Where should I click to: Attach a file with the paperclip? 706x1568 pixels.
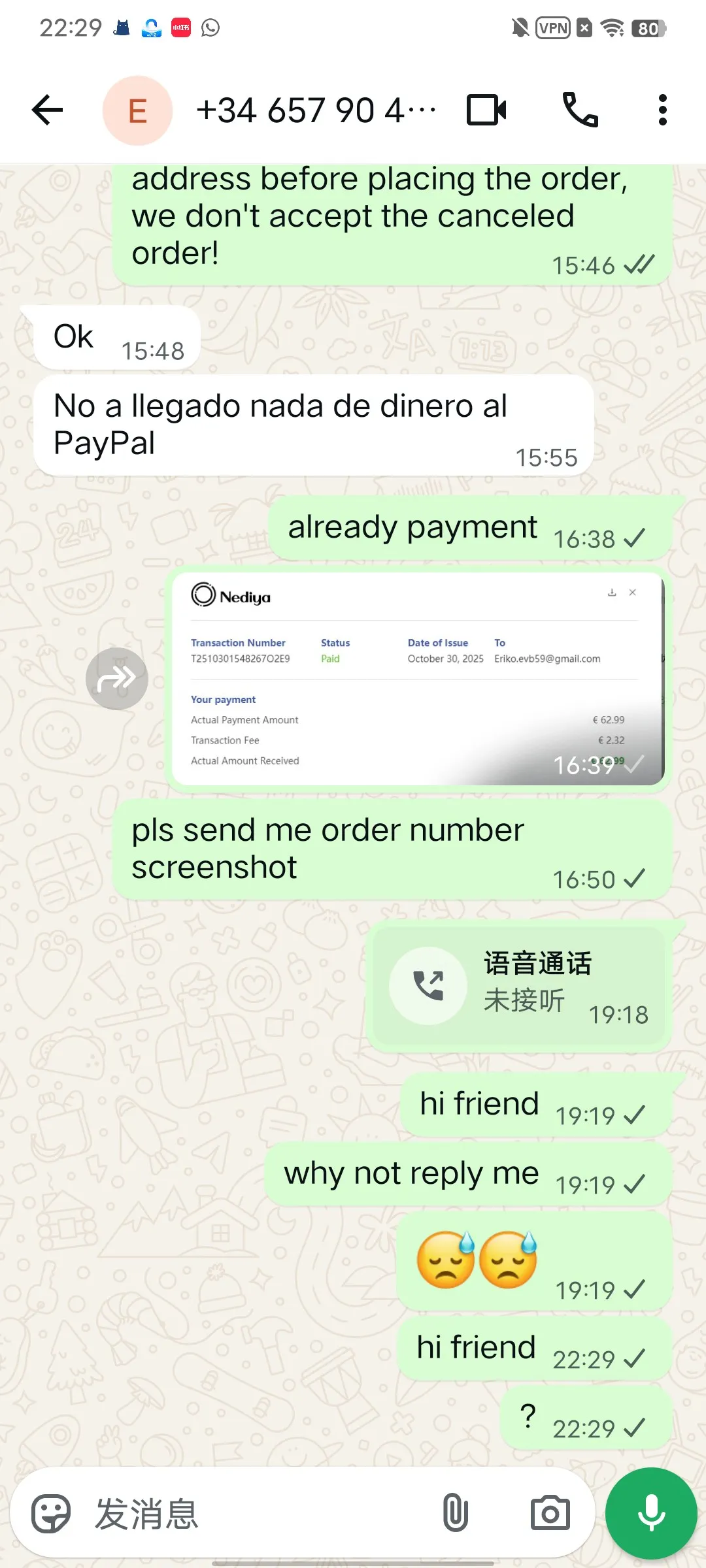tap(456, 1513)
